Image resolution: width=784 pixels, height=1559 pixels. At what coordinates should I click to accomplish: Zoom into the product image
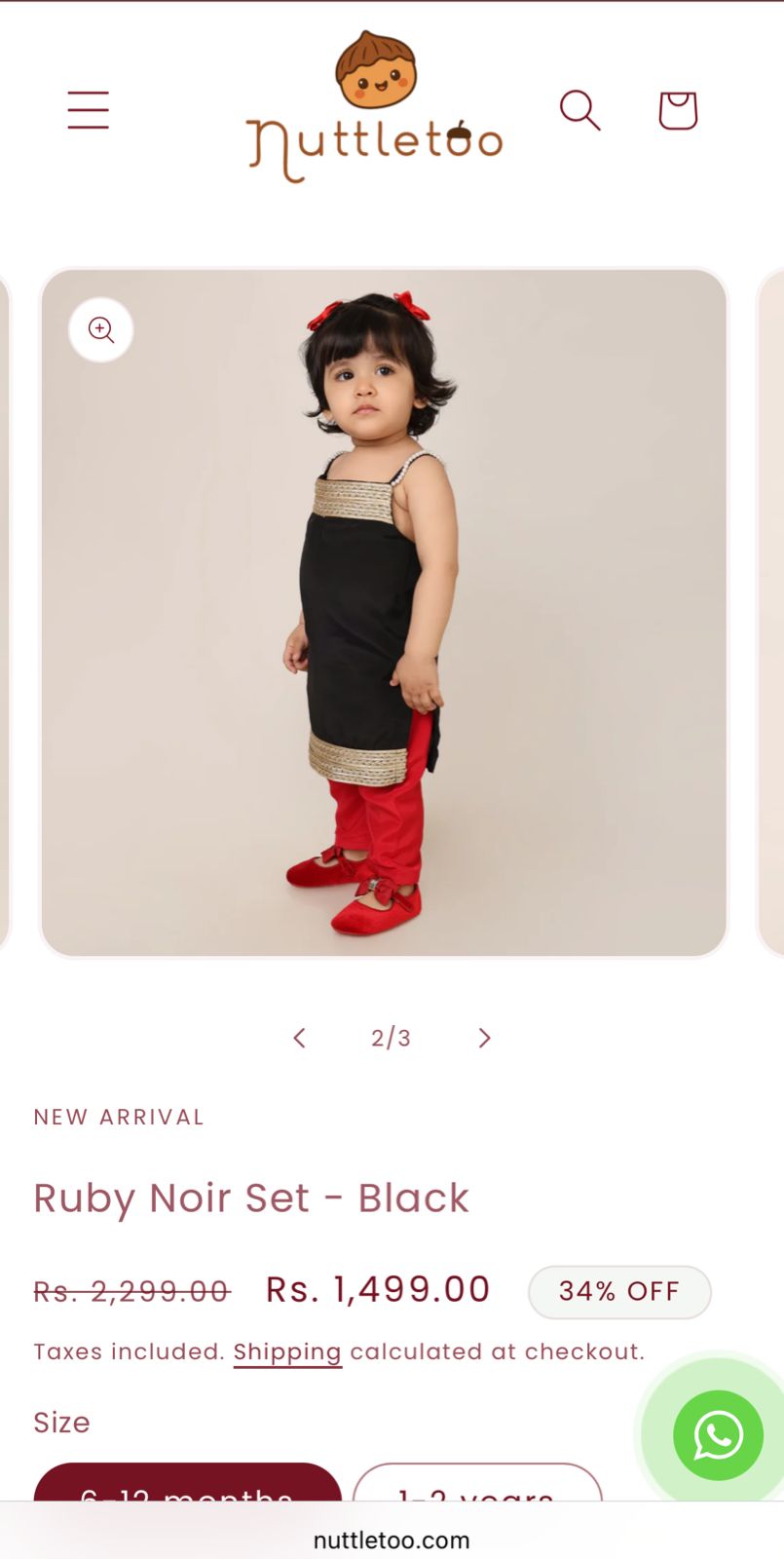click(x=101, y=330)
